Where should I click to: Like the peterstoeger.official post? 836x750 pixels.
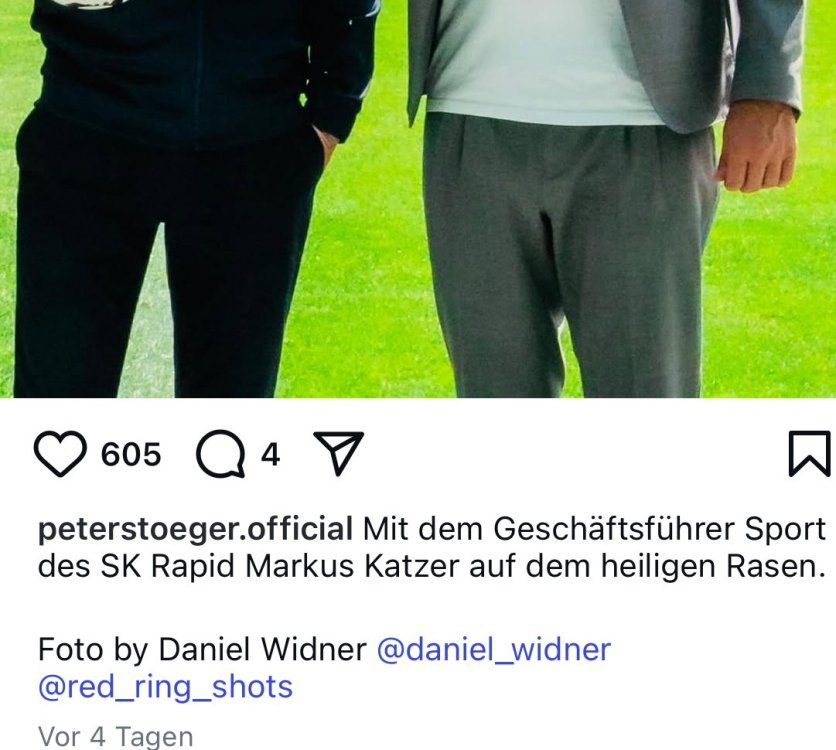pyautogui.click(x=63, y=455)
